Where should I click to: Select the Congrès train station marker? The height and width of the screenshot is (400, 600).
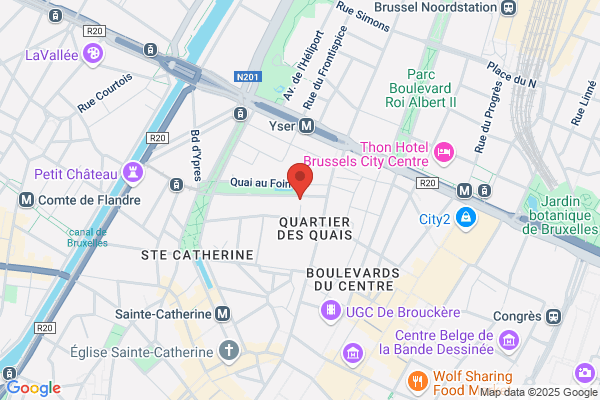pos(553,317)
